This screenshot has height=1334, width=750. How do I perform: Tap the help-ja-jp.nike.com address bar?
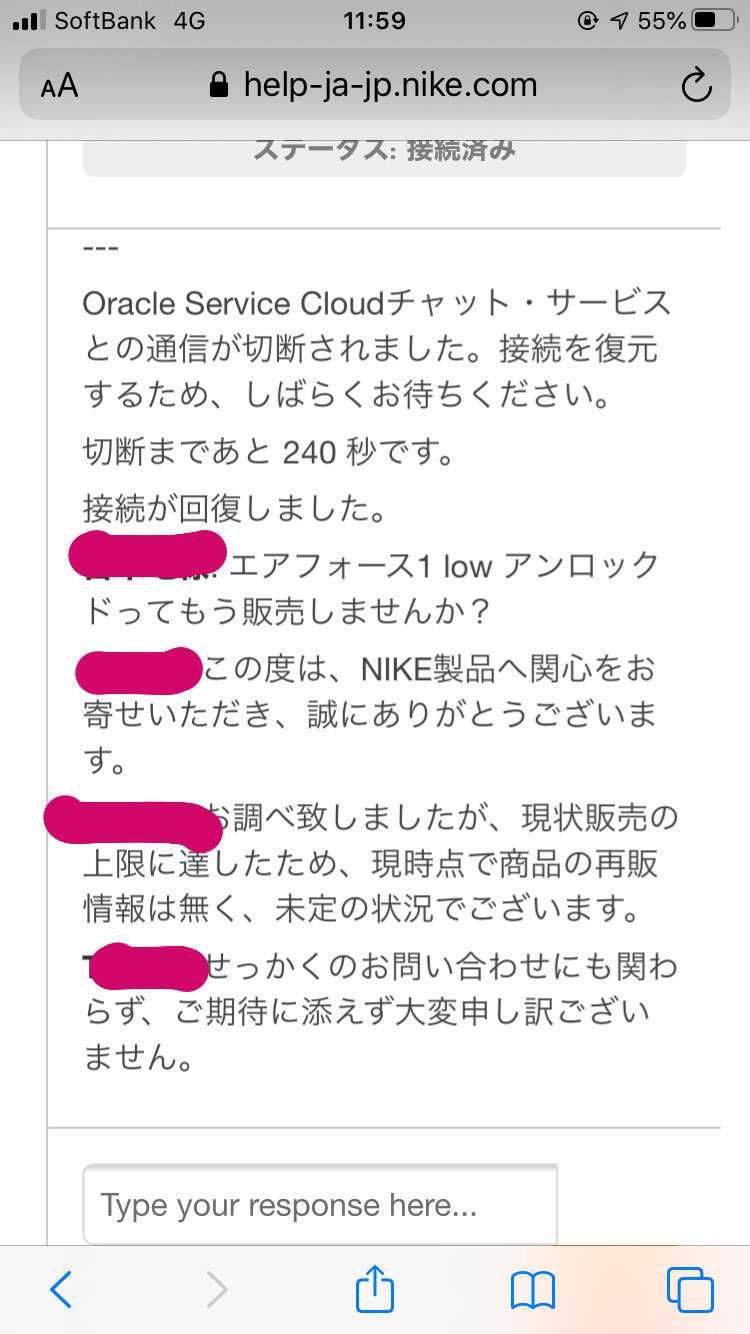(374, 85)
